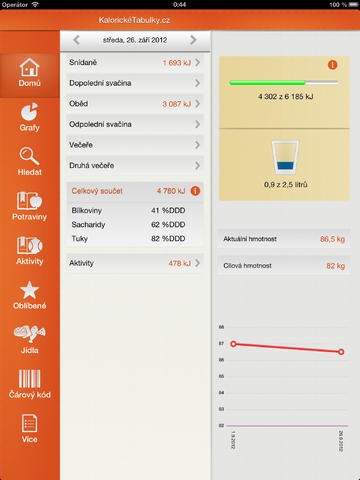Launch the Čárový kód scanner
Screen dimensions: 360x480
(30, 384)
